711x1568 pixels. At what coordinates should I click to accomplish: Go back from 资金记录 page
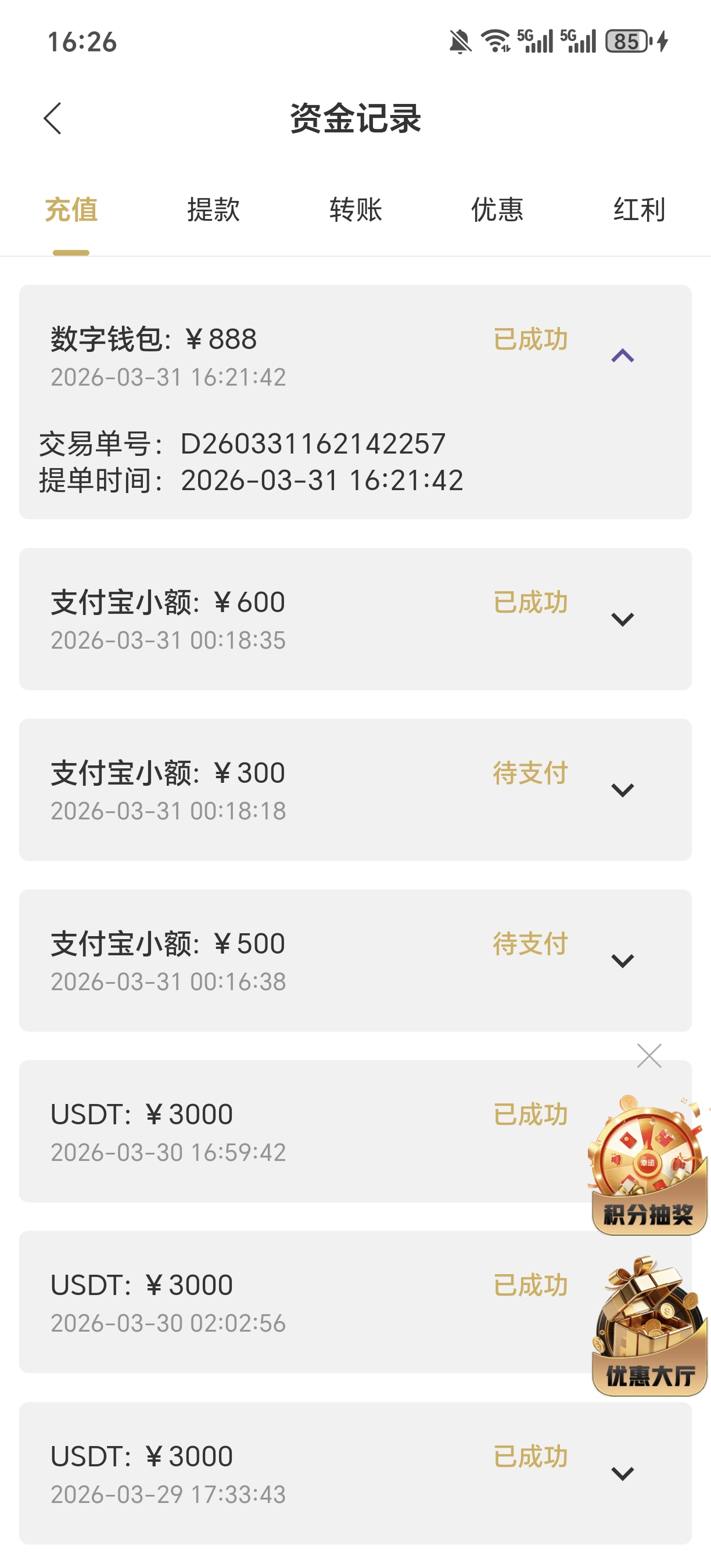tap(53, 118)
